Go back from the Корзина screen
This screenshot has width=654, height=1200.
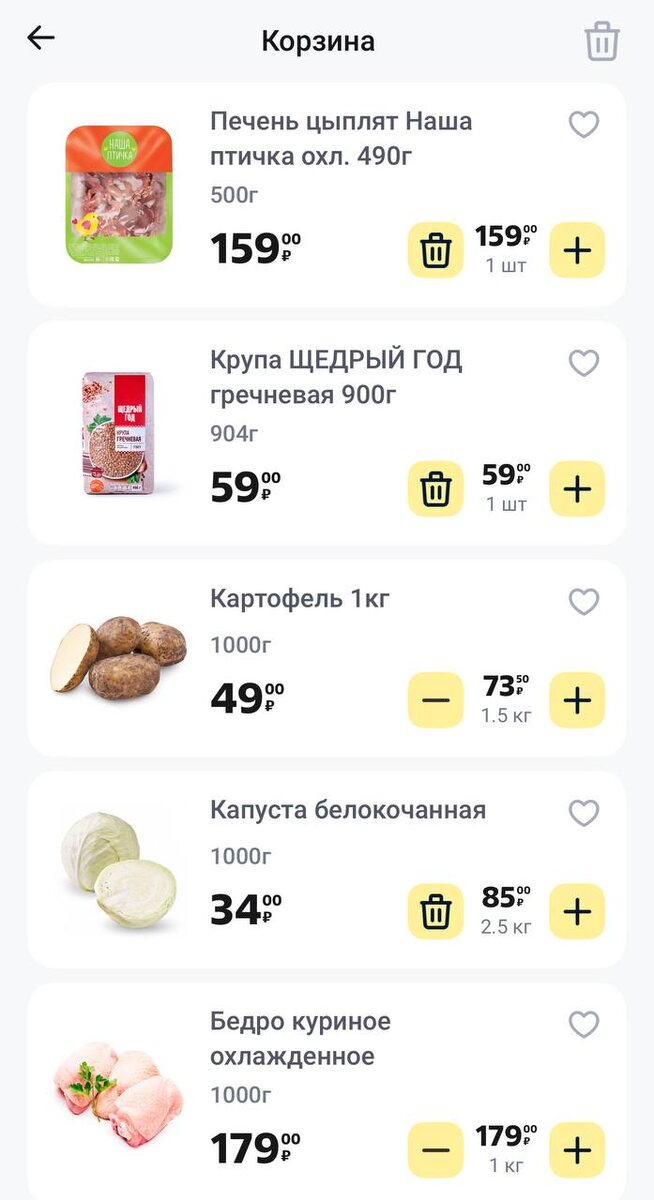tap(41, 39)
